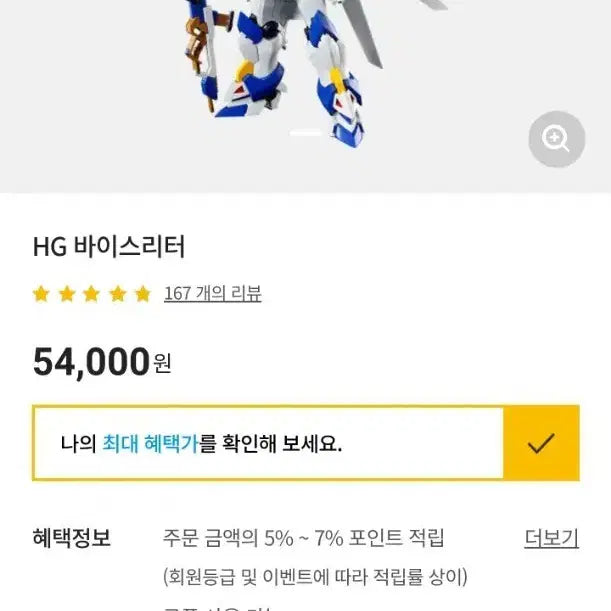Tap 더보기 next to 혜택정보

(551, 538)
